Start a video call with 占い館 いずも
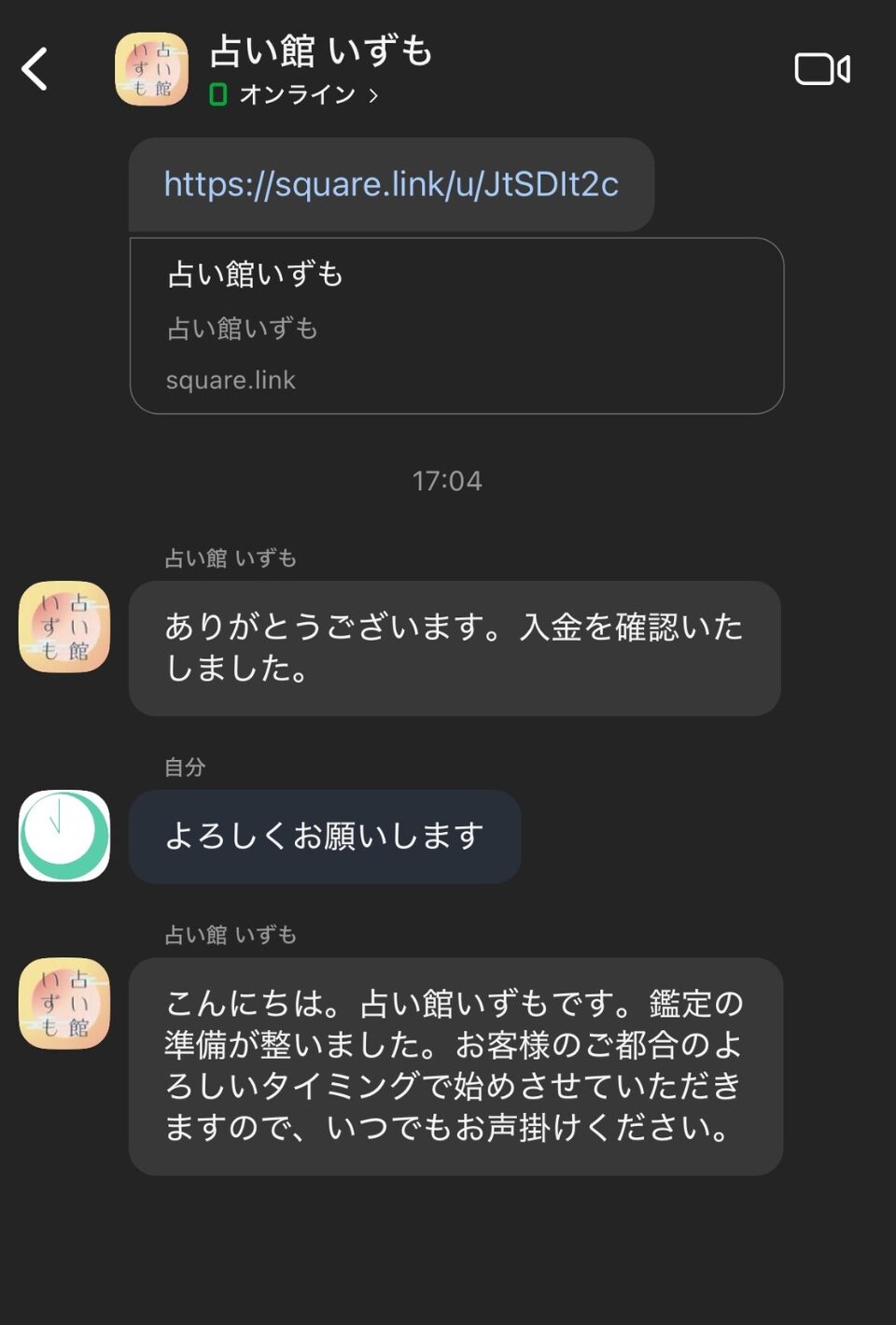 click(821, 70)
